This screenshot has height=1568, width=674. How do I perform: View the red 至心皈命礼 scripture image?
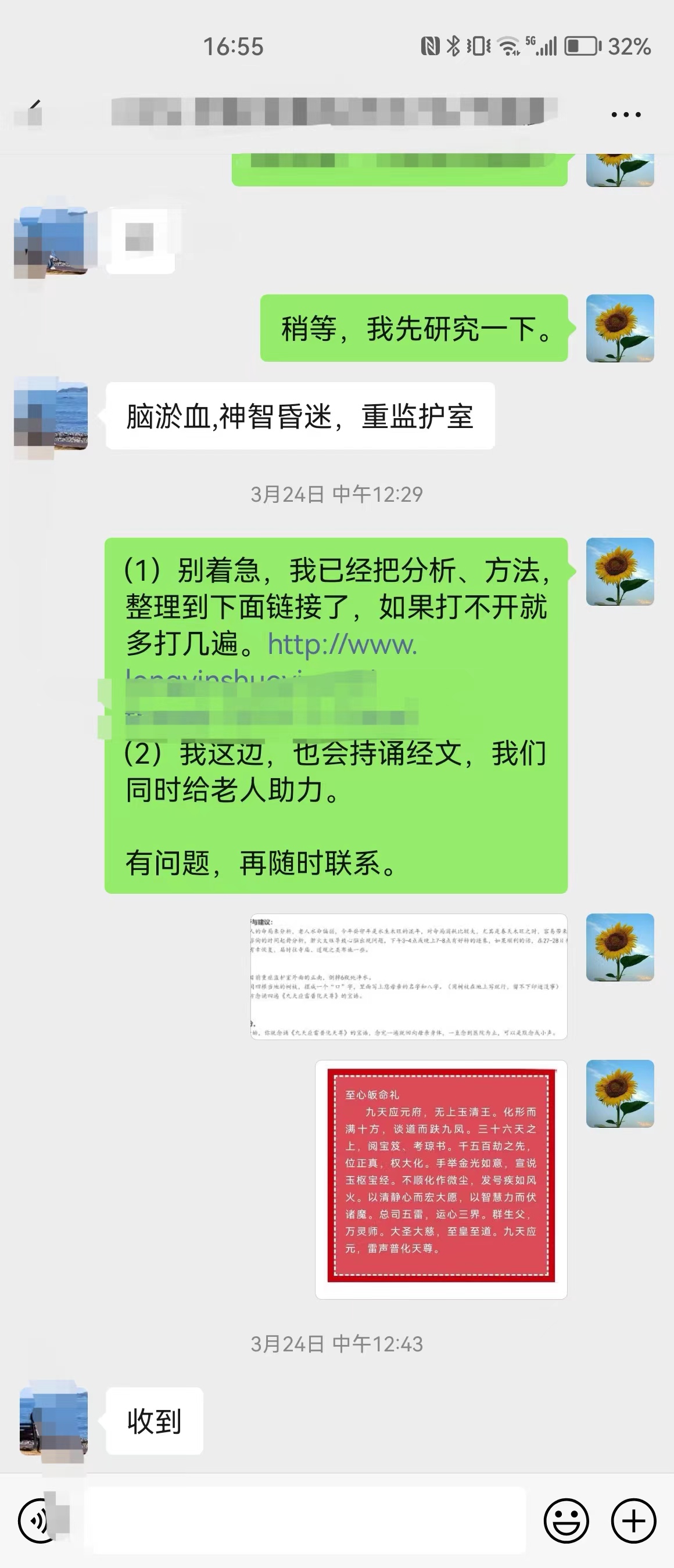[441, 1179]
